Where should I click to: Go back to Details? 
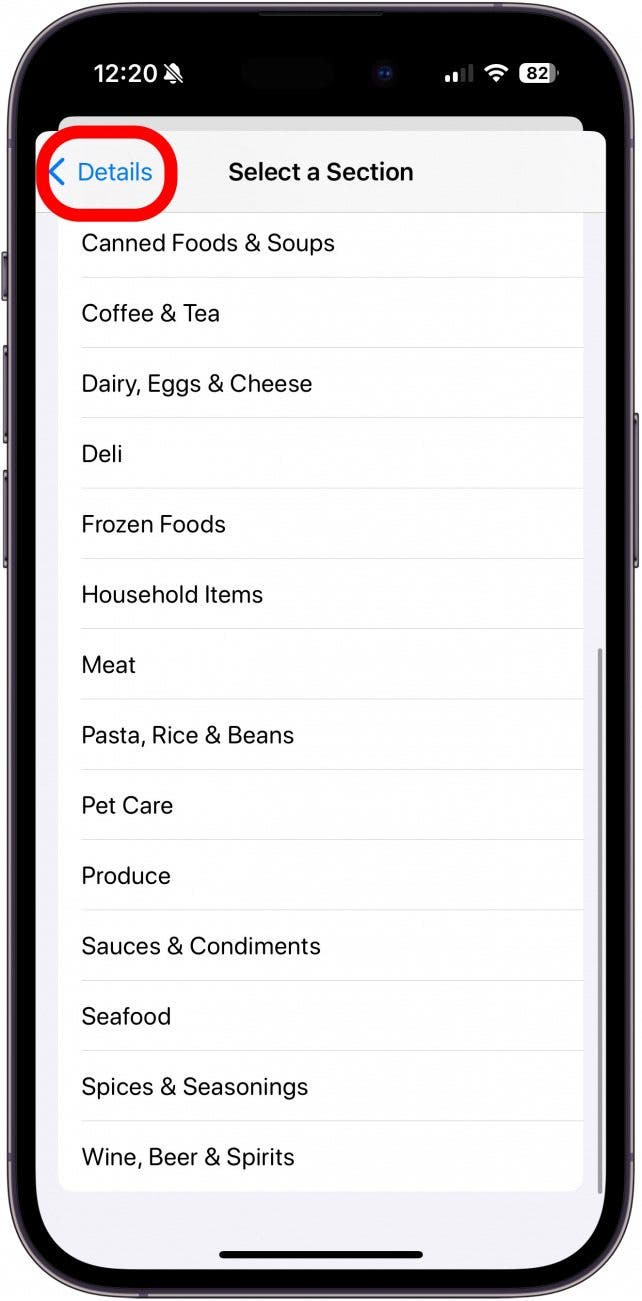point(102,172)
